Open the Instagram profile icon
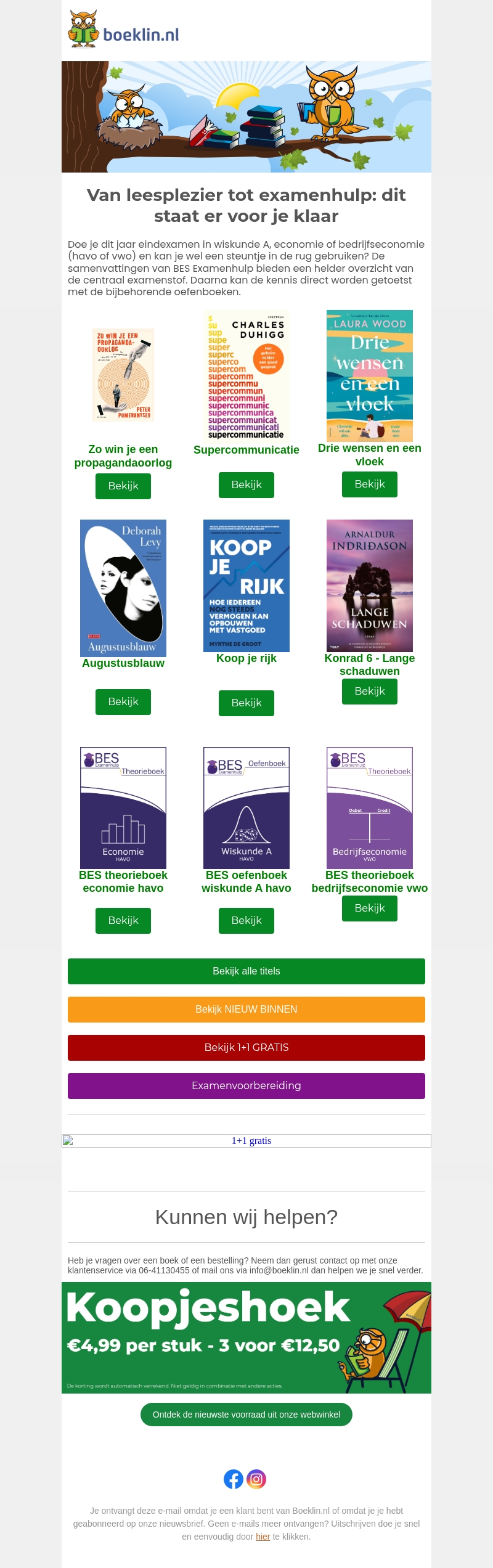Viewport: 493px width, 1568px height. point(256,1479)
